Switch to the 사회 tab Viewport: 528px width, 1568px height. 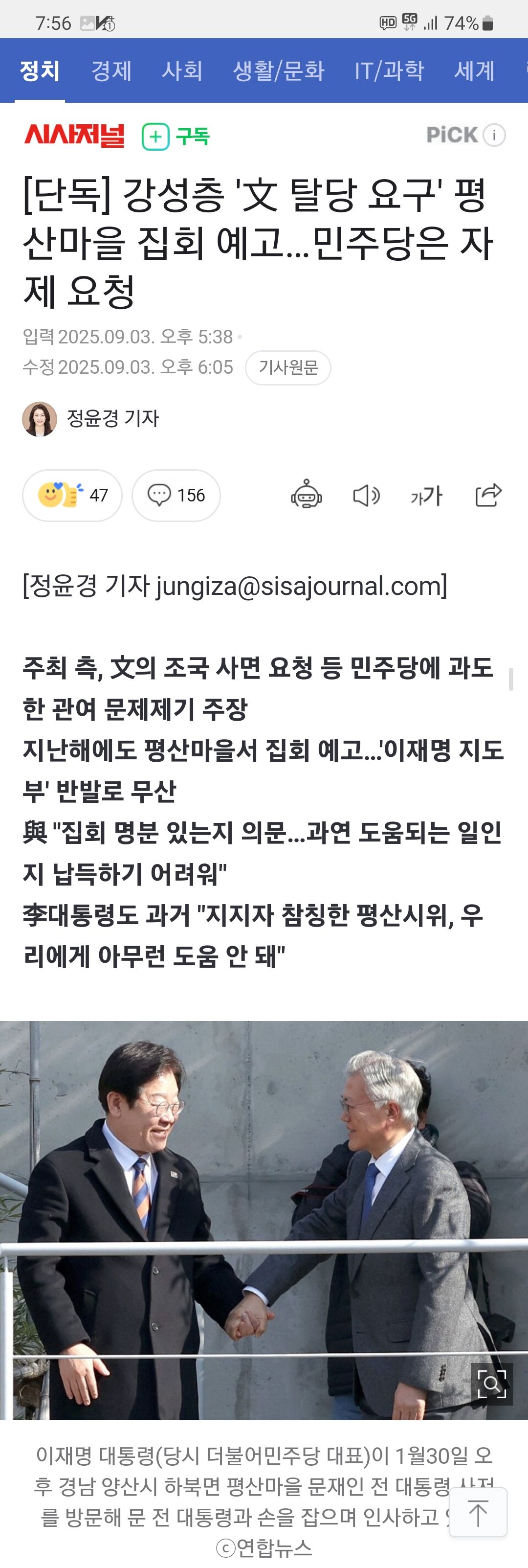coord(182,71)
